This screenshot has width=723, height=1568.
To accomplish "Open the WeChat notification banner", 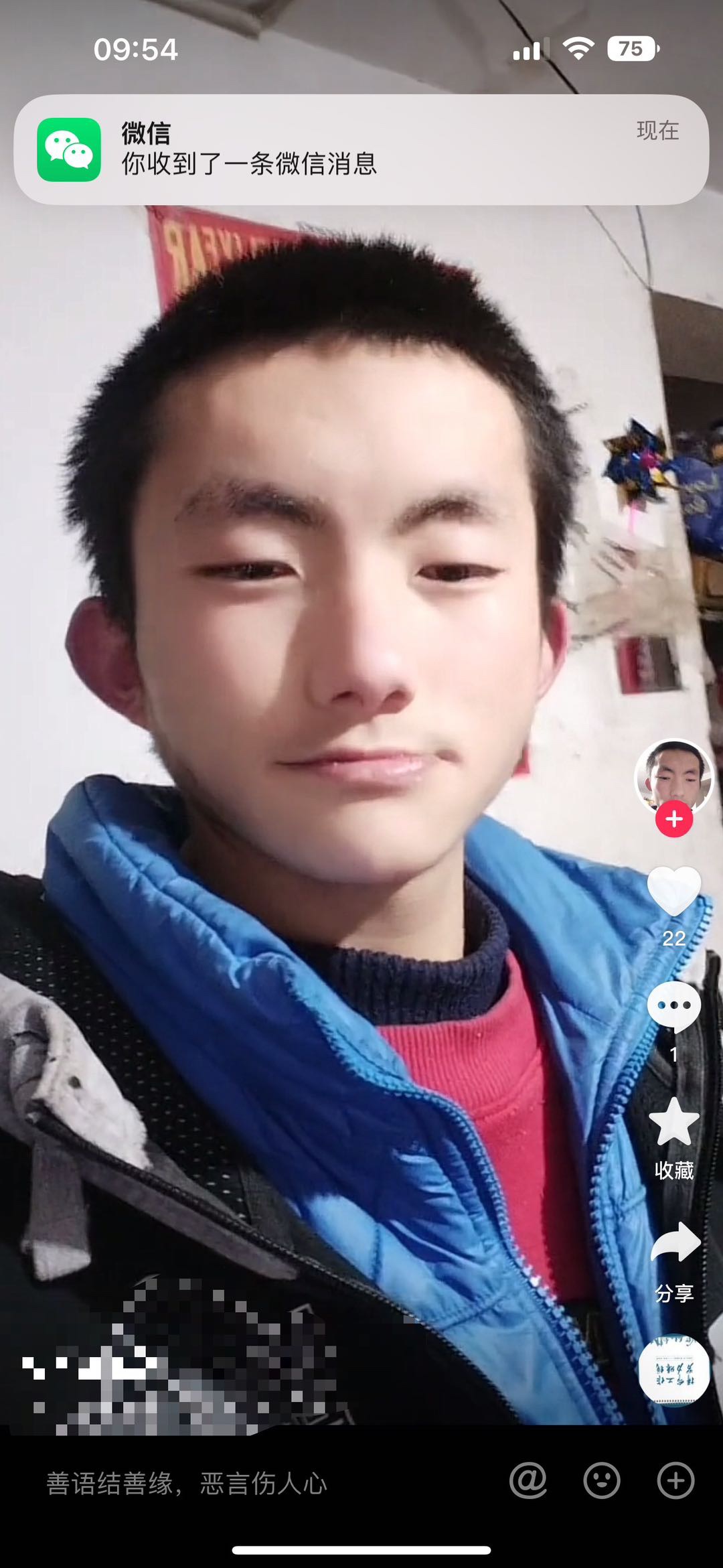I will [x=361, y=149].
